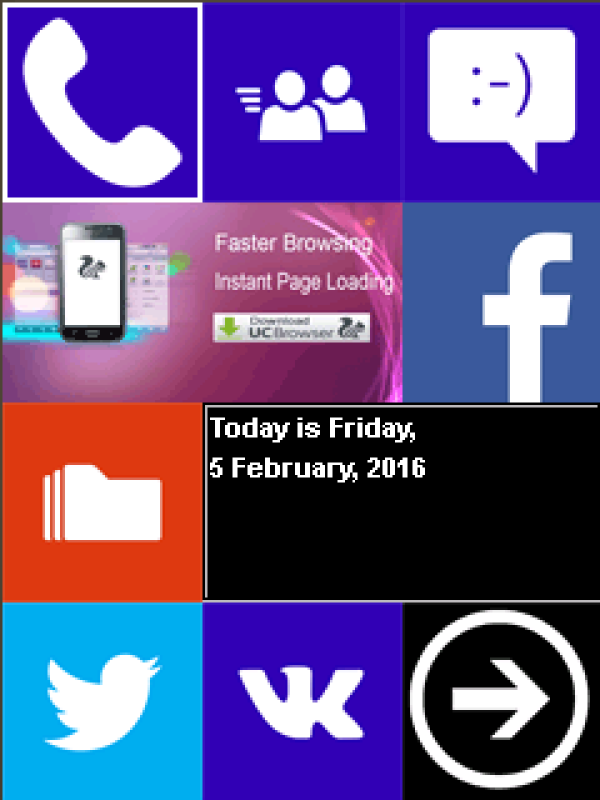Launch the VK tile

click(301, 701)
